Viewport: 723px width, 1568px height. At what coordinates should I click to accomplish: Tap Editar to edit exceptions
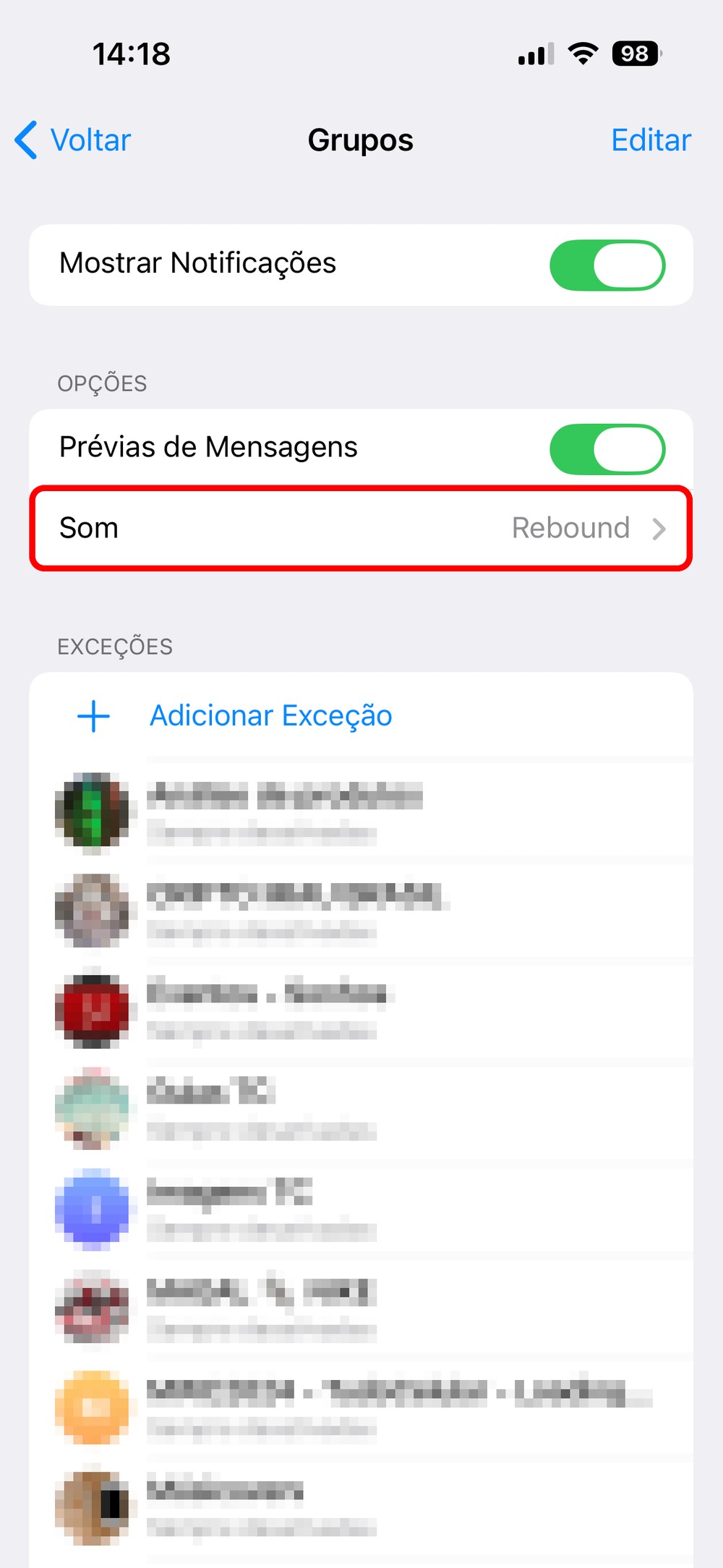651,140
